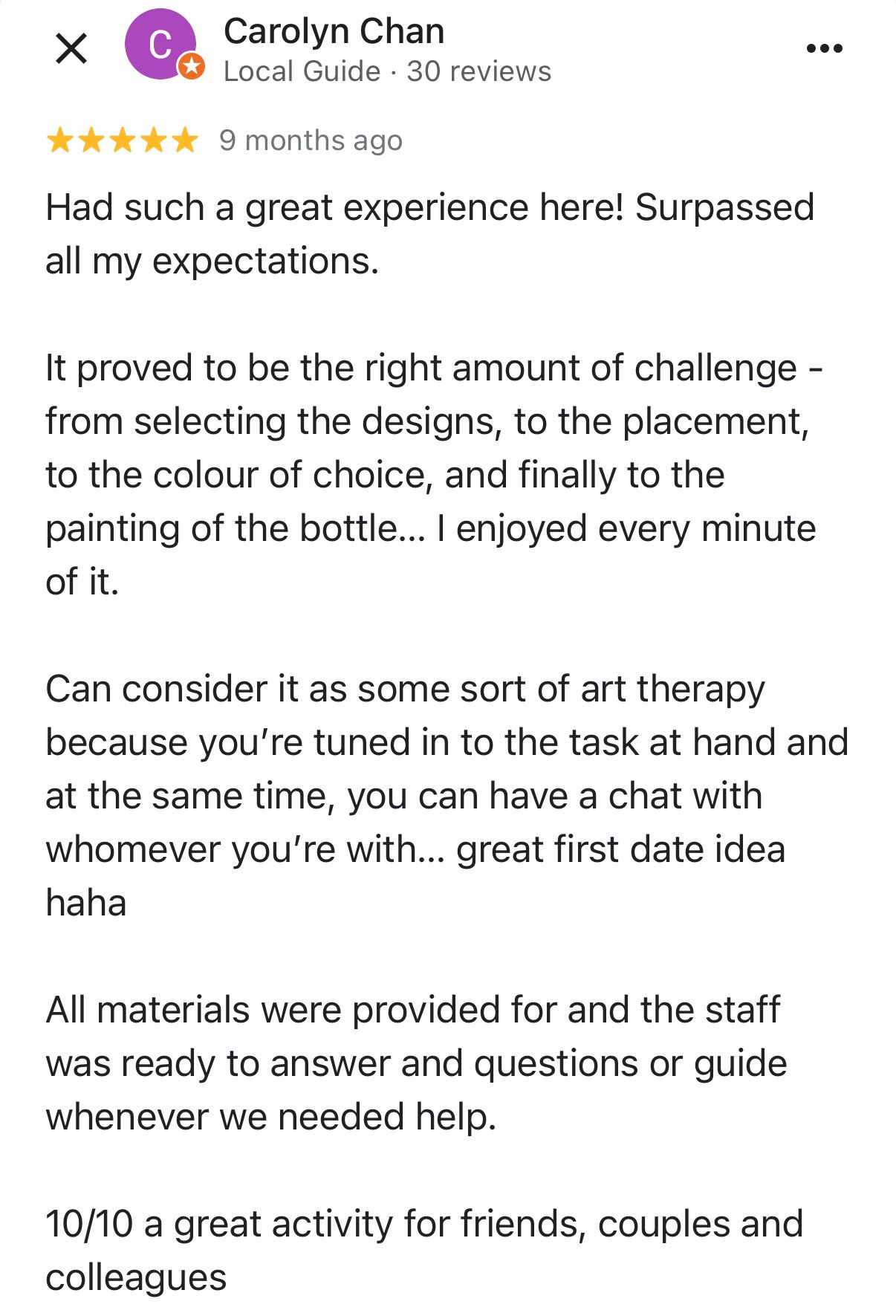View Carolyn Chan's reviewer profile name
896x1316 pixels.
coord(334,32)
